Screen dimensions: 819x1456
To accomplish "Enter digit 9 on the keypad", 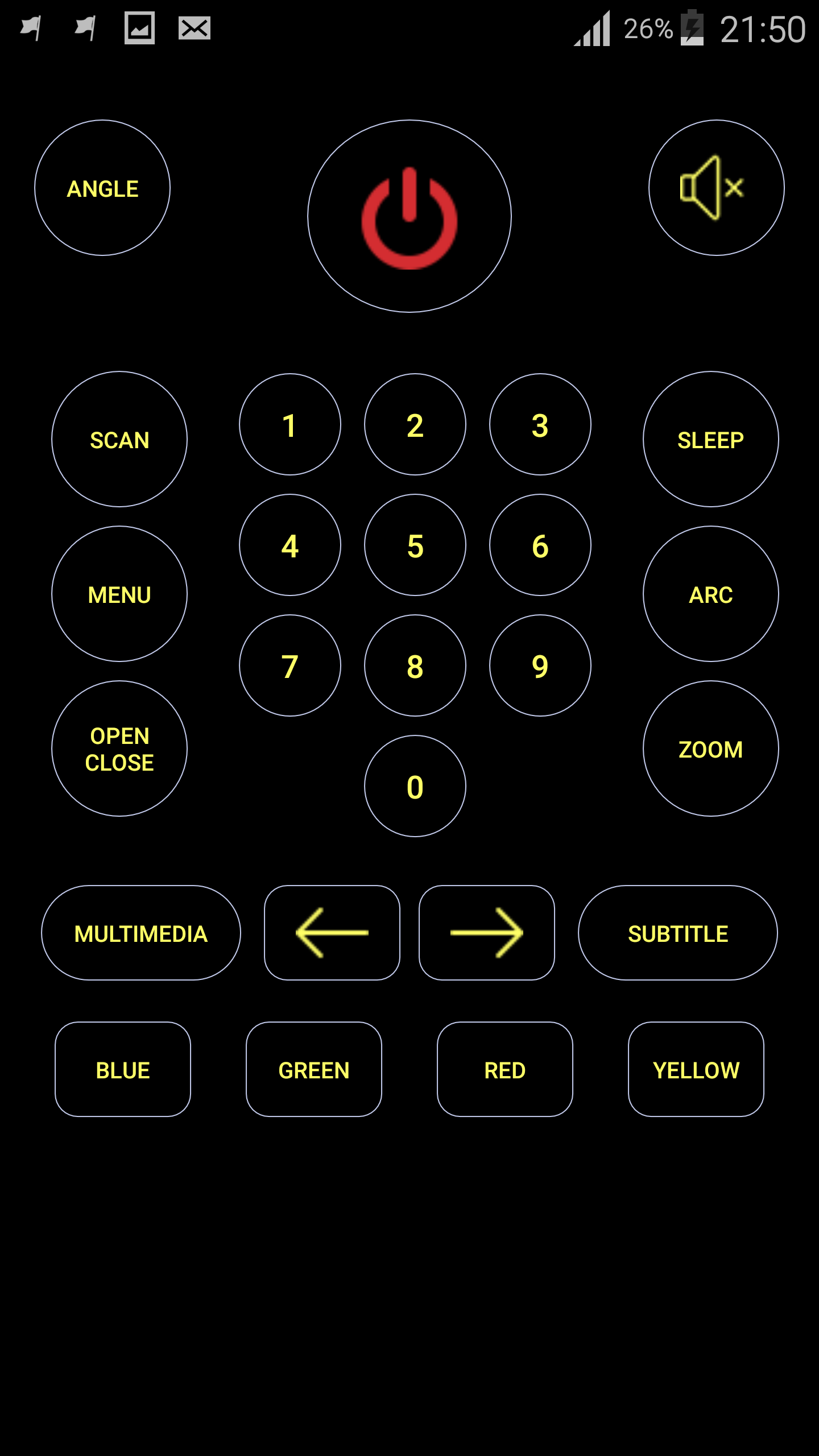I will [540, 665].
